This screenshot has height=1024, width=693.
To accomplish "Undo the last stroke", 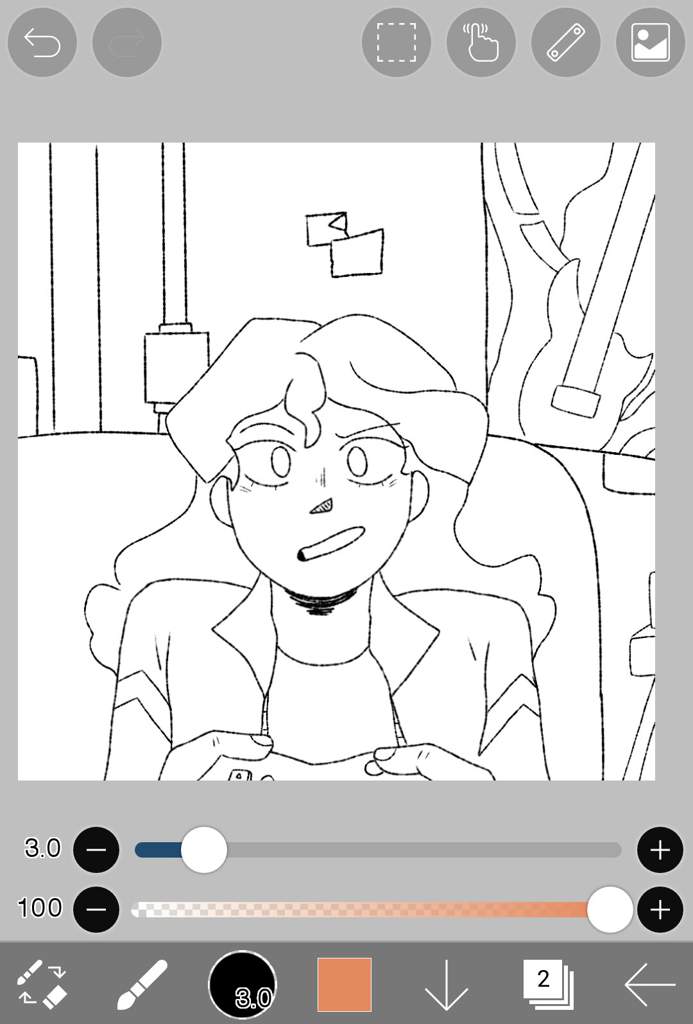I will 42,43.
